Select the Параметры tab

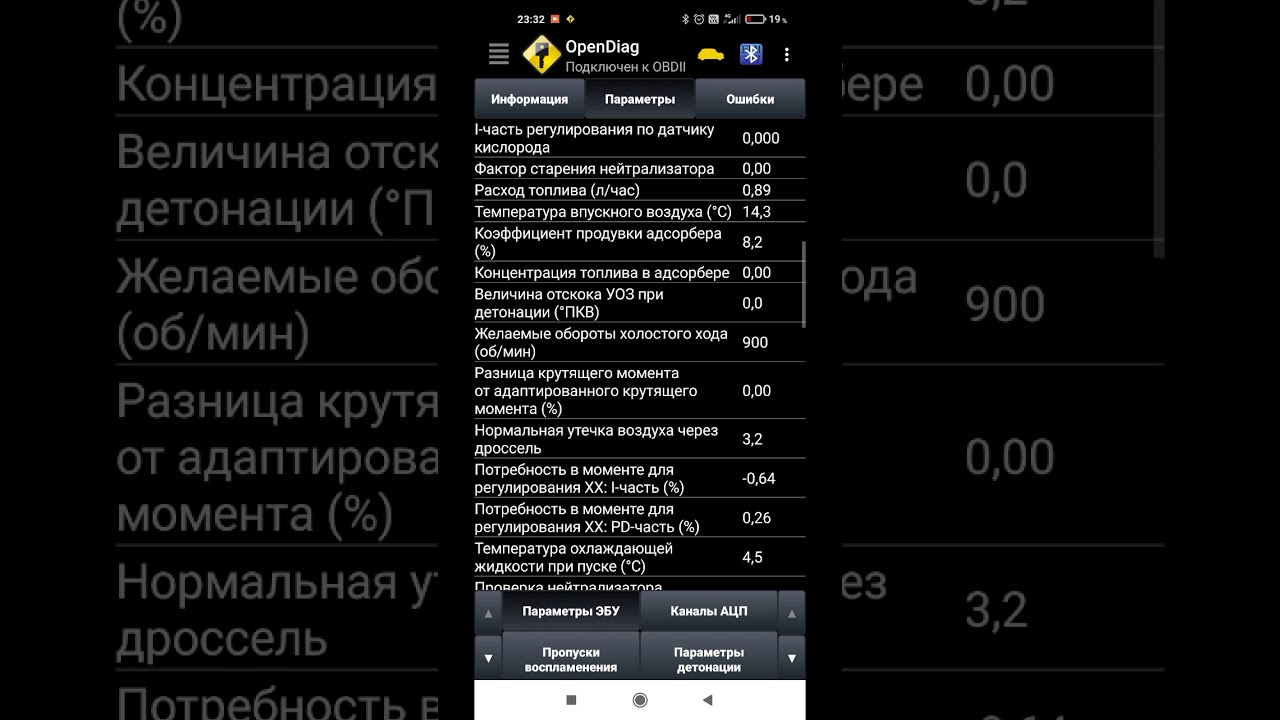click(640, 99)
